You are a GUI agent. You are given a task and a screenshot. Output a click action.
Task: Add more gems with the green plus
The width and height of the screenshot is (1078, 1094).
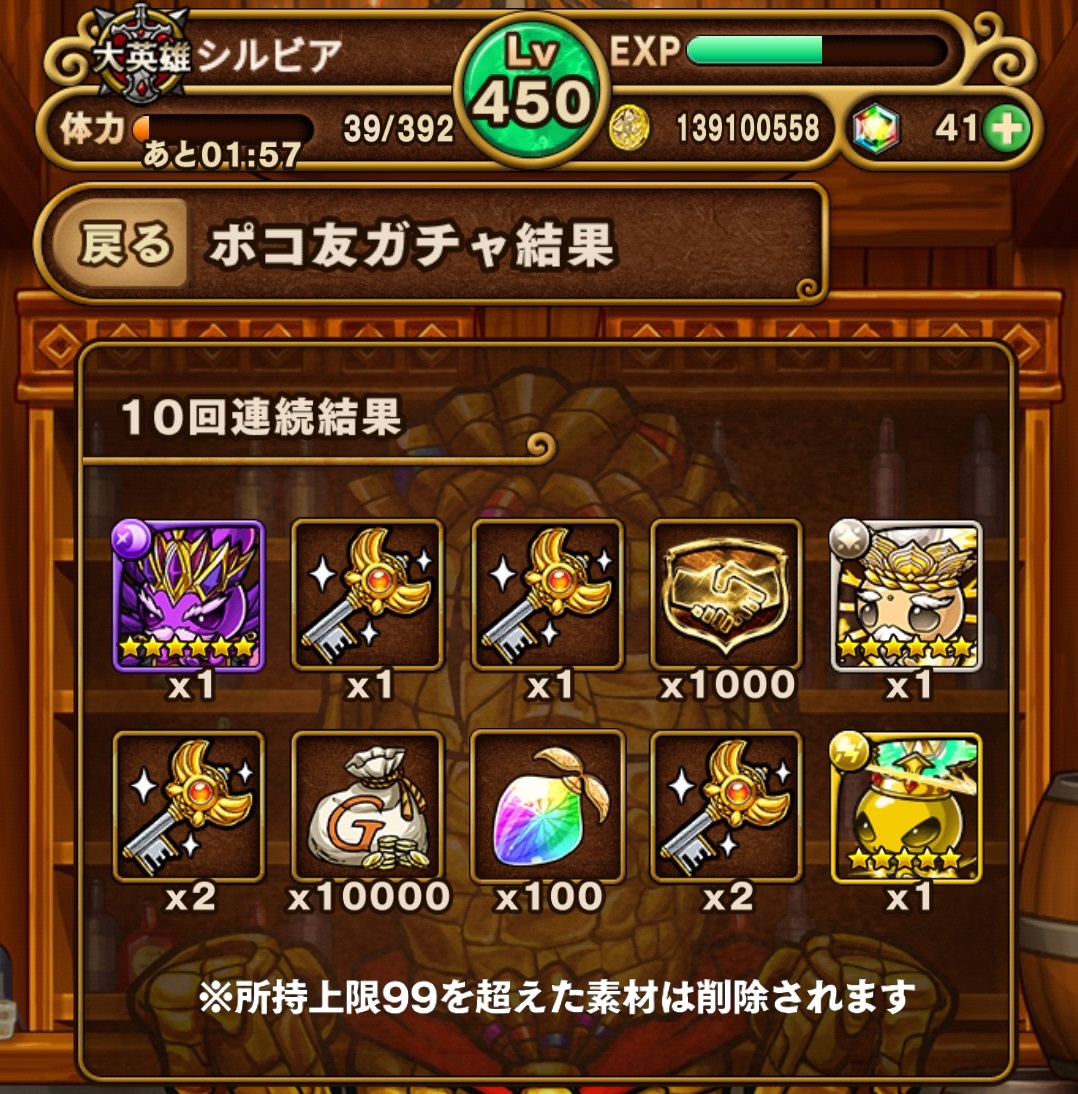click(x=1007, y=128)
